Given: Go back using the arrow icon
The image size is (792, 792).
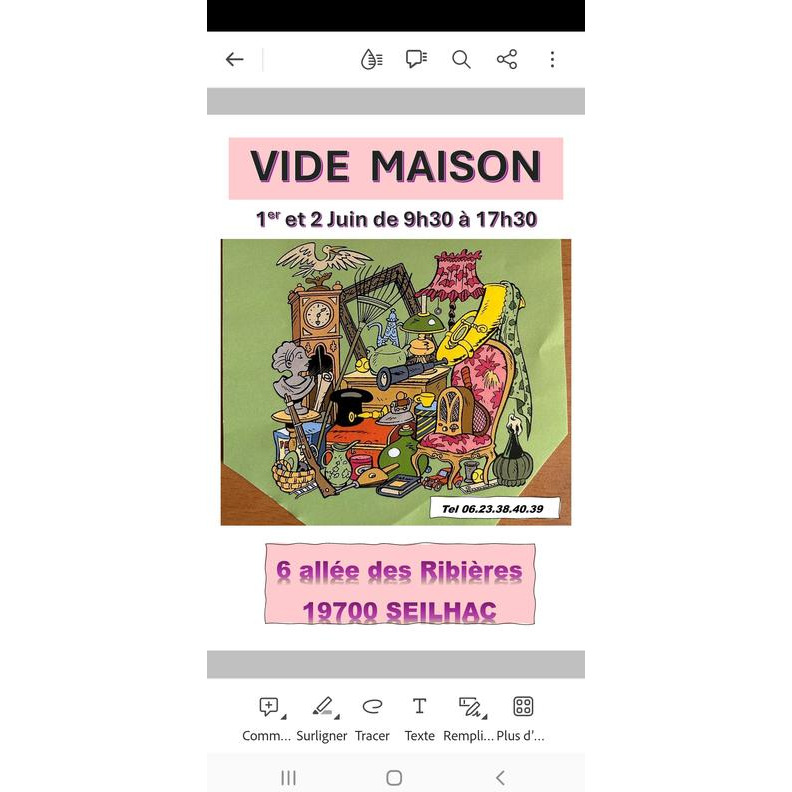Looking at the screenshot, I should click(235, 60).
